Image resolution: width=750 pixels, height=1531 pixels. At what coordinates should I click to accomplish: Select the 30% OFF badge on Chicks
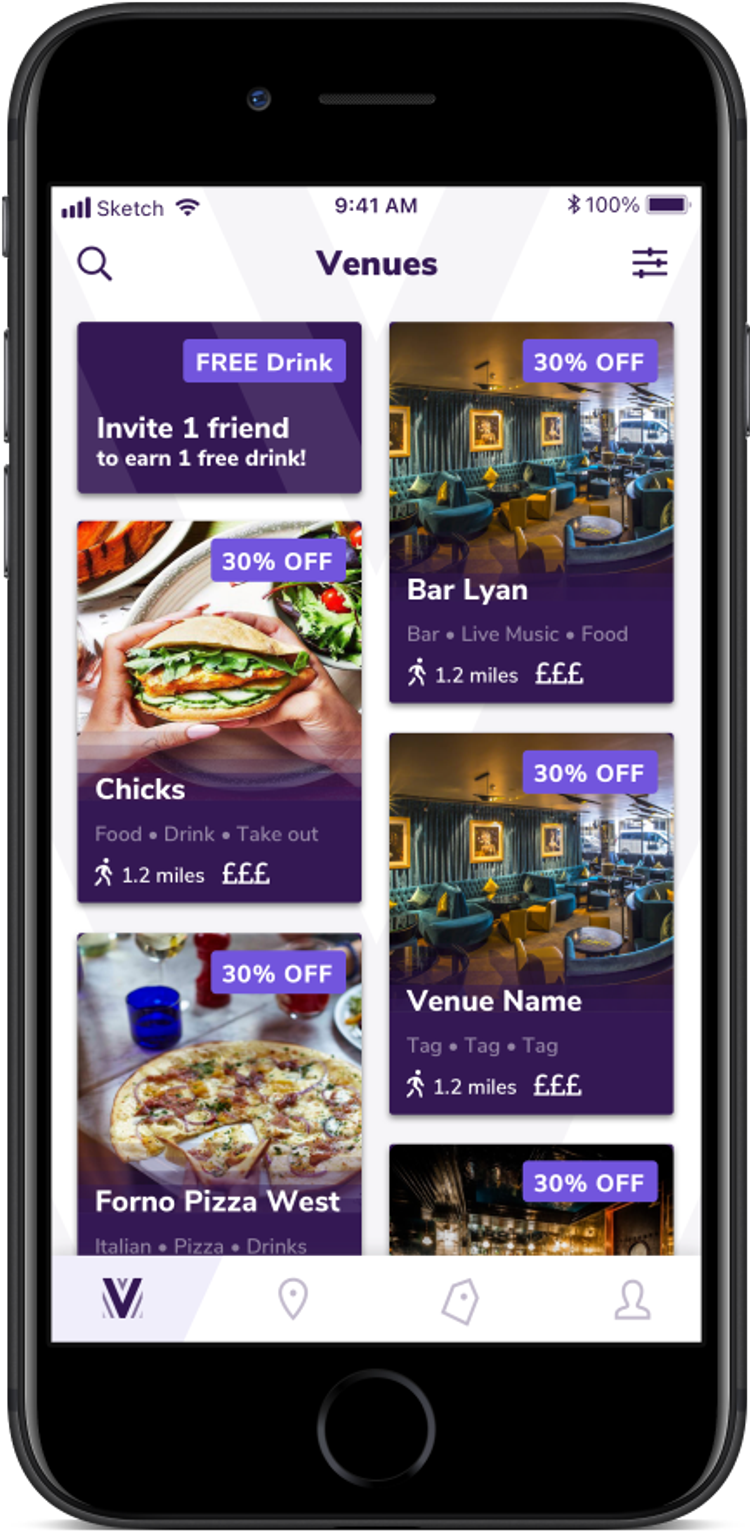click(279, 562)
